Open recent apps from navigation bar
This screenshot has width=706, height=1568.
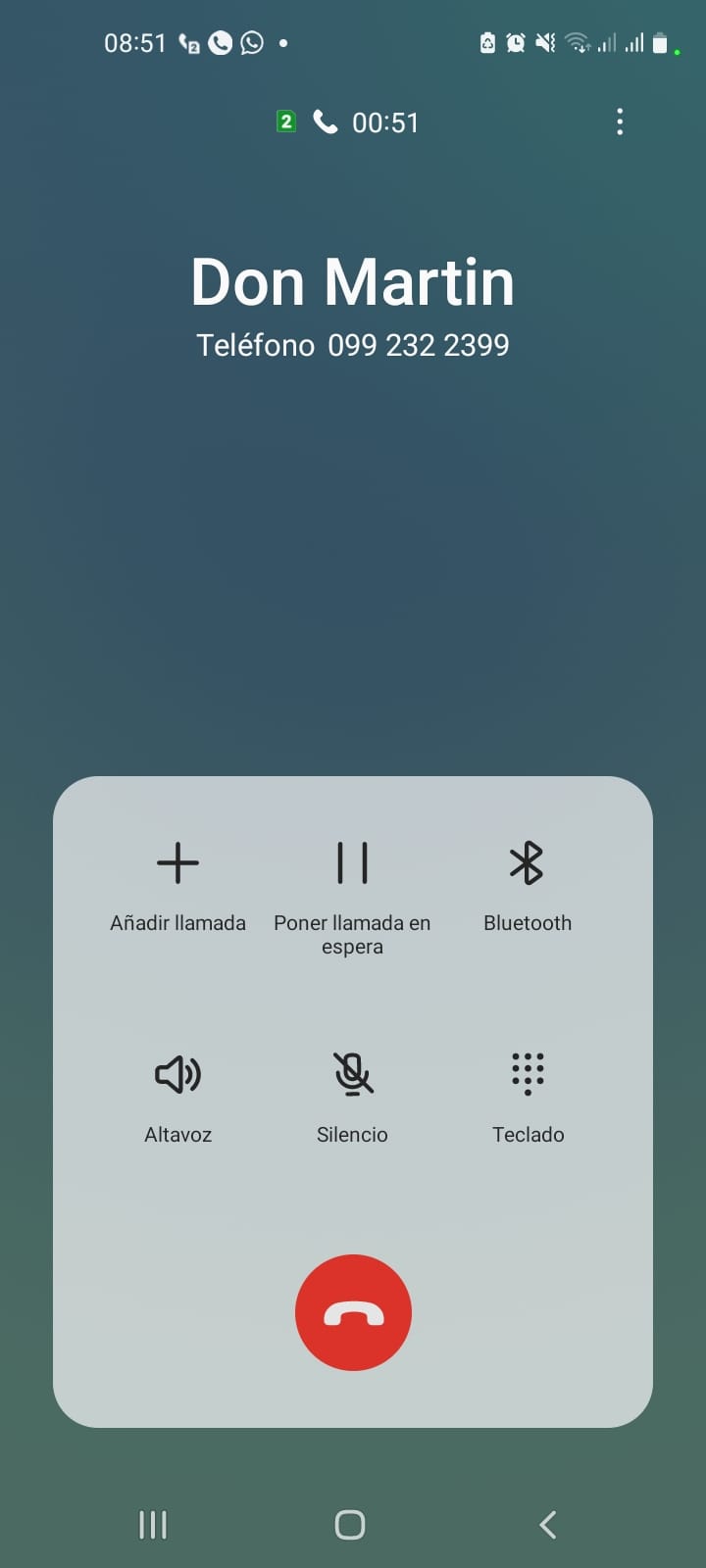[153, 1524]
